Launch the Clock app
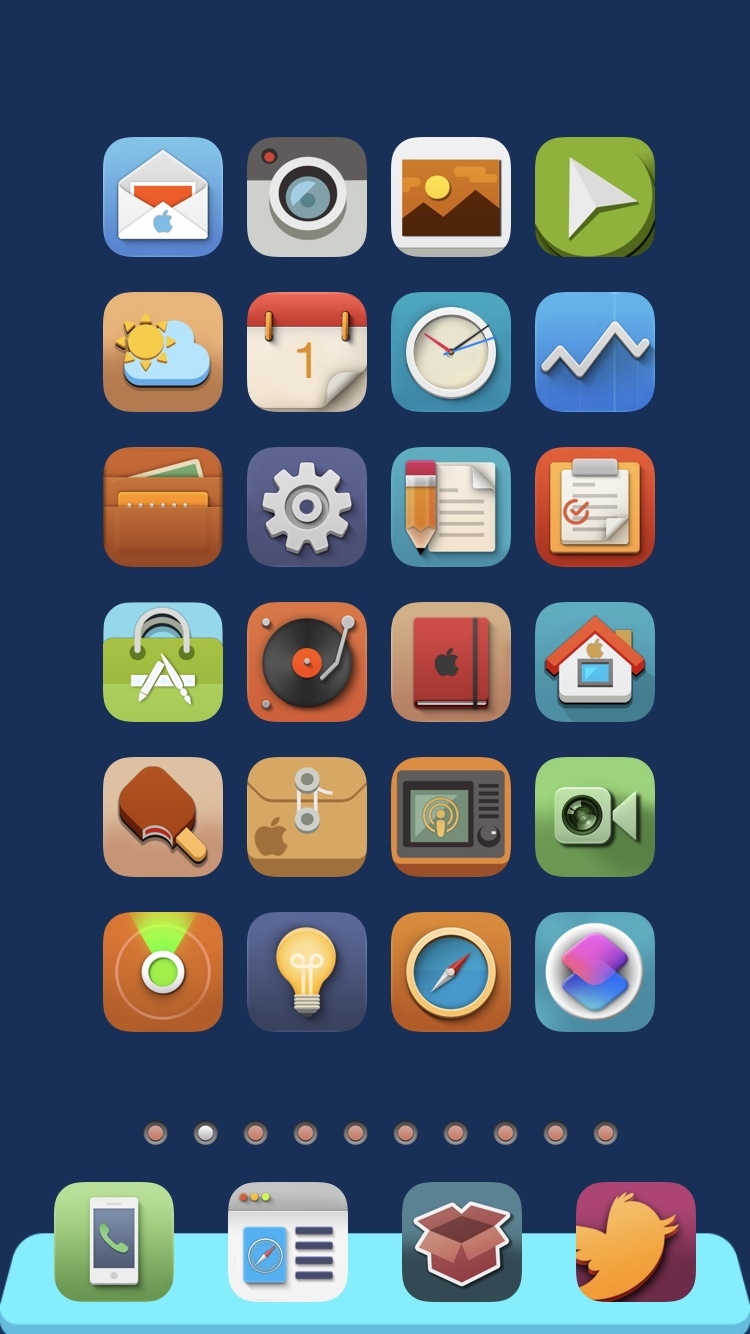Screen dimensions: 750x1334 coord(451,352)
